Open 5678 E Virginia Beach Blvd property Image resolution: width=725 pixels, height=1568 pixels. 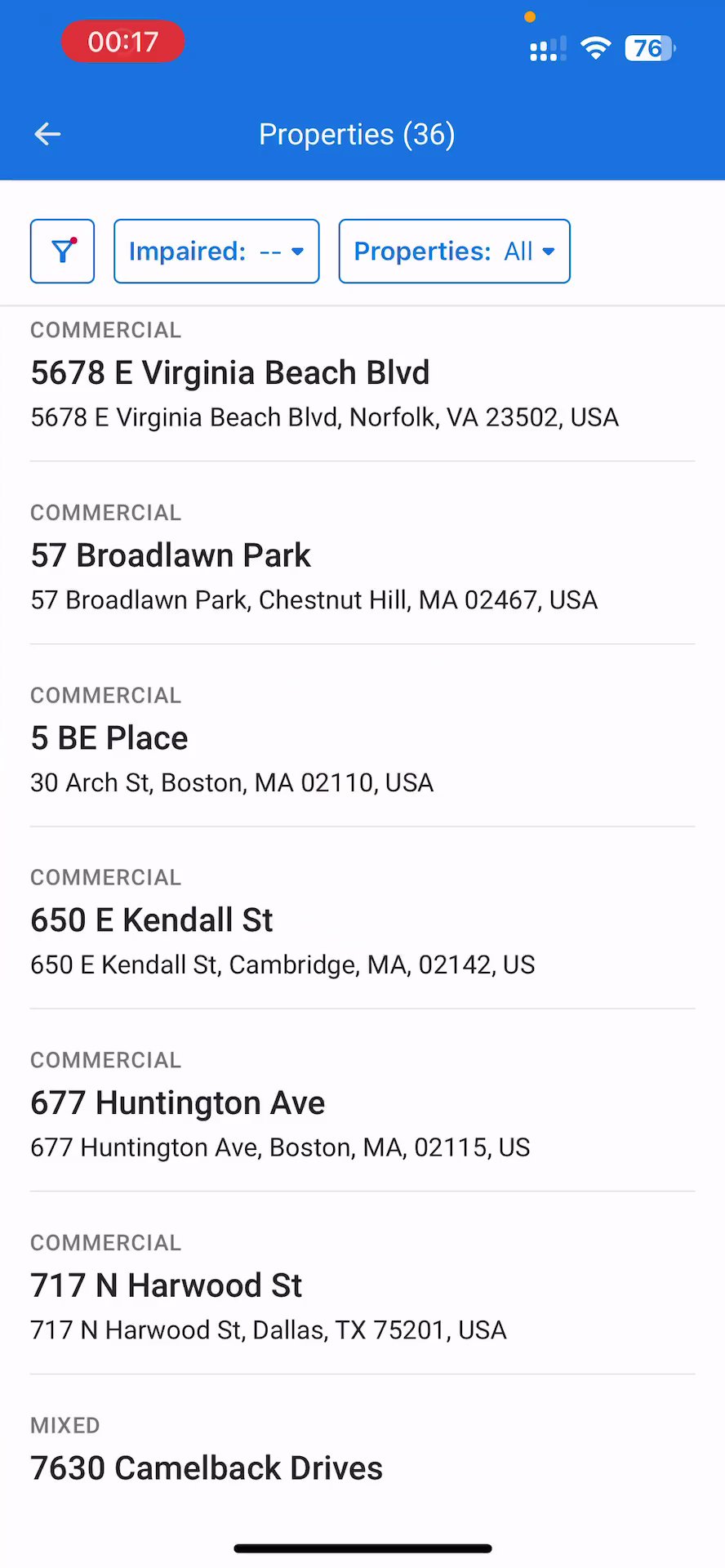229,373
